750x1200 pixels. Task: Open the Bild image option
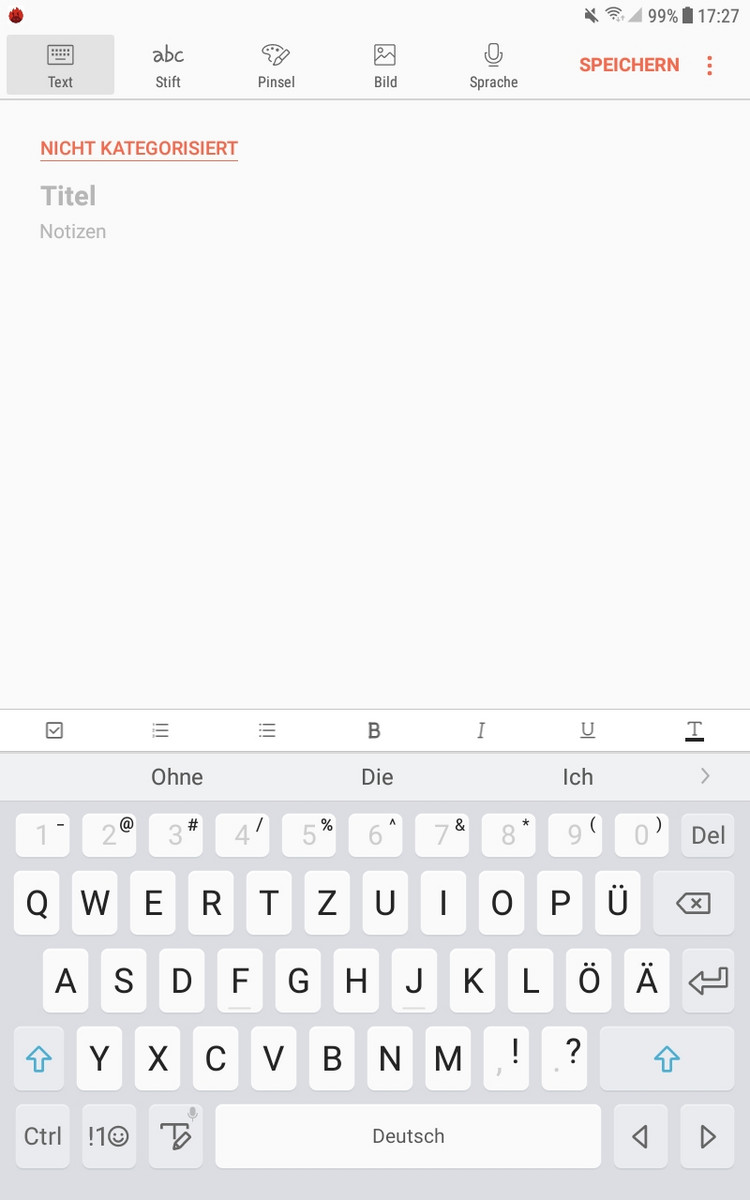[x=385, y=65]
